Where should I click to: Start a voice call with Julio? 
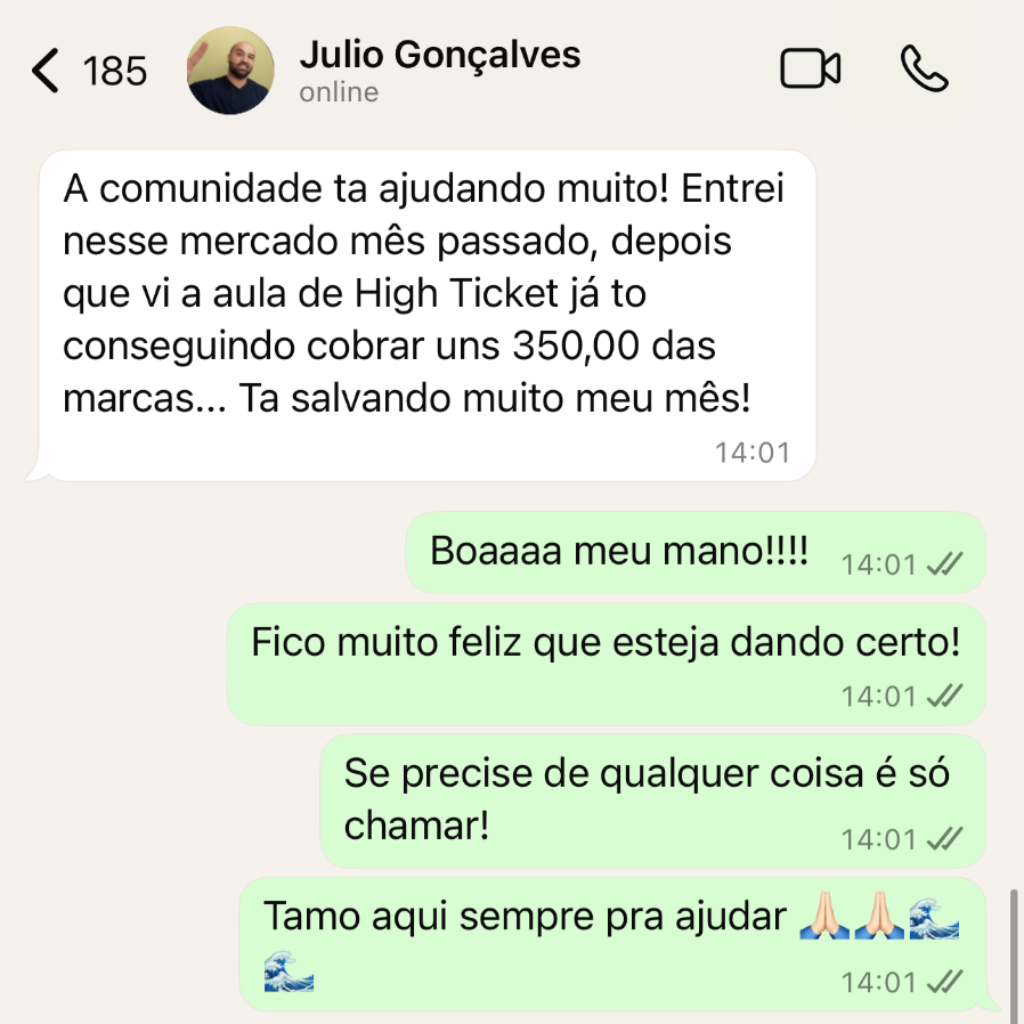(923, 70)
